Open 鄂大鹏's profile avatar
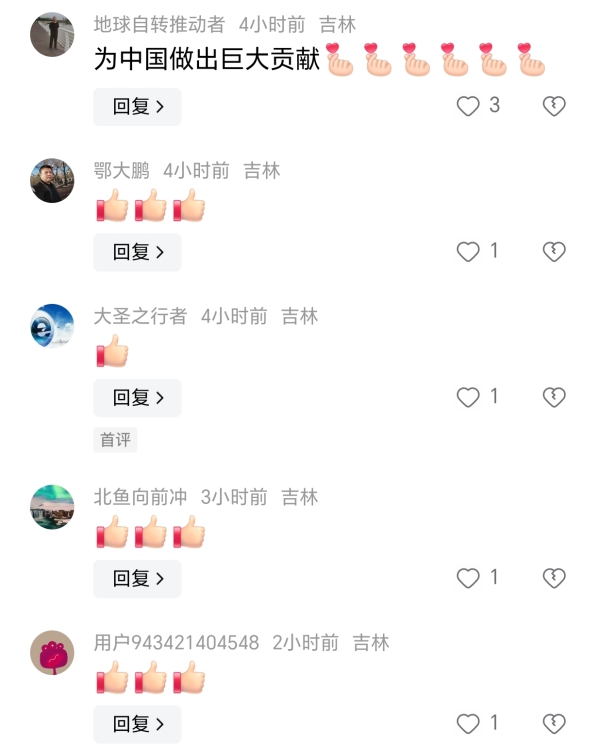Viewport: 600px width, 752px height. click(x=52, y=181)
